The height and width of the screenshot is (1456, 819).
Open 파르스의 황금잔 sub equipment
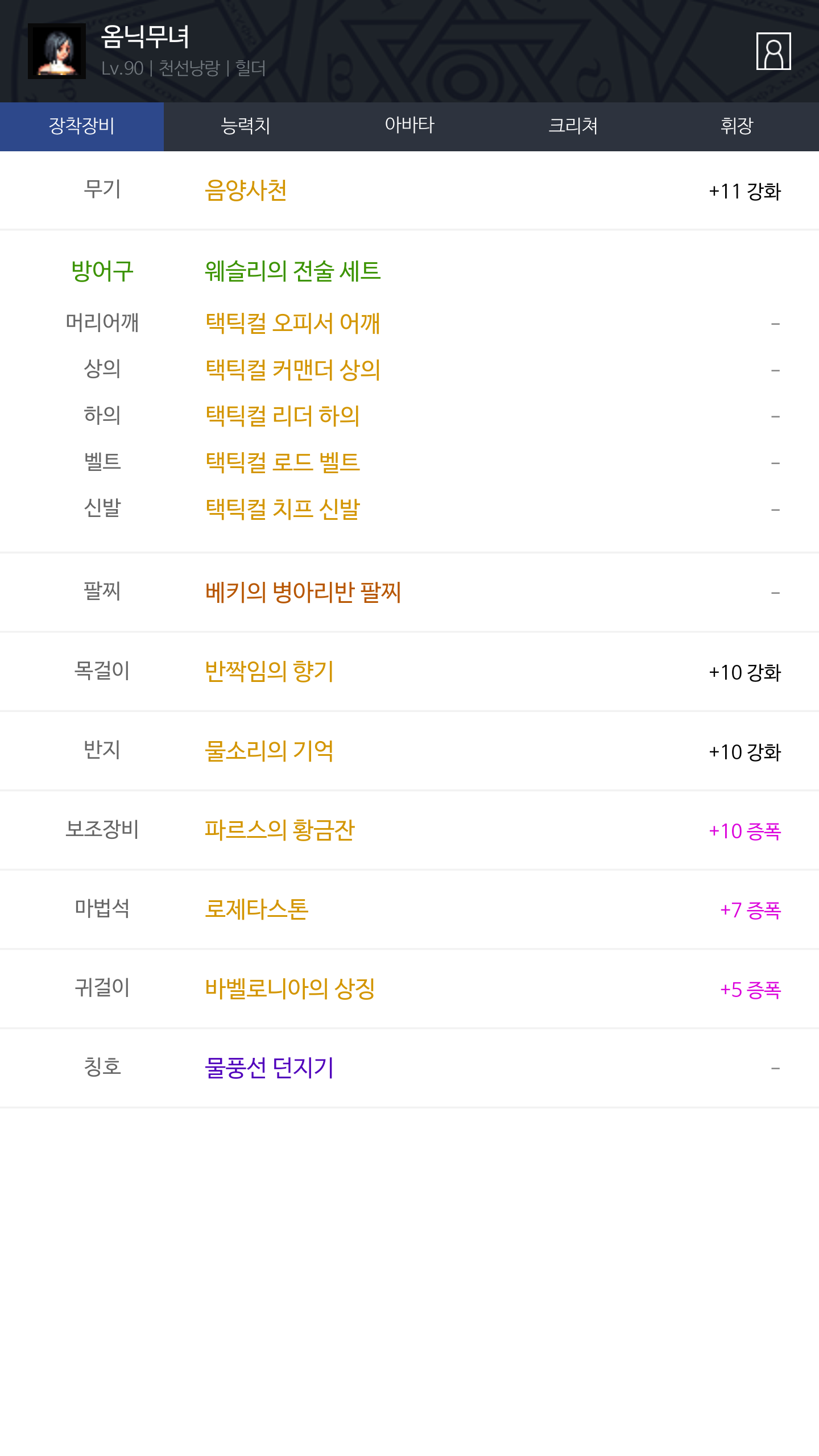279,830
